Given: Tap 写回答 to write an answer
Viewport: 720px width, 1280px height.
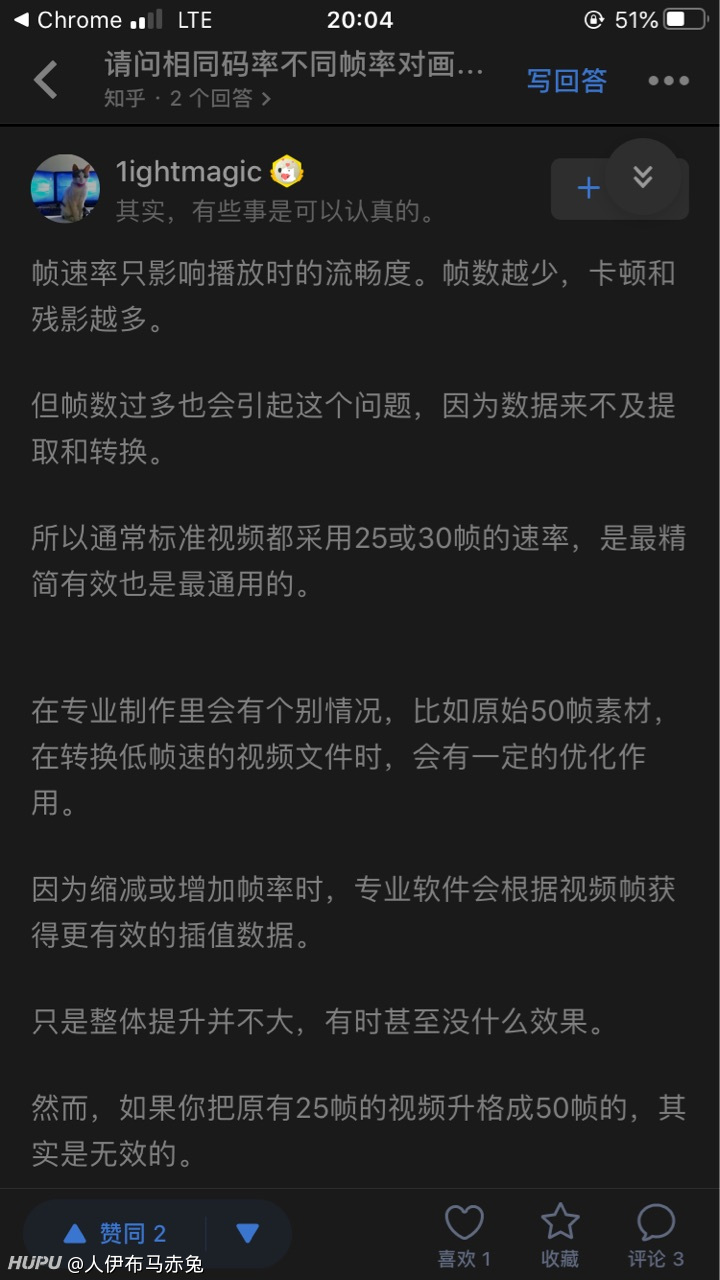Looking at the screenshot, I should 567,81.
